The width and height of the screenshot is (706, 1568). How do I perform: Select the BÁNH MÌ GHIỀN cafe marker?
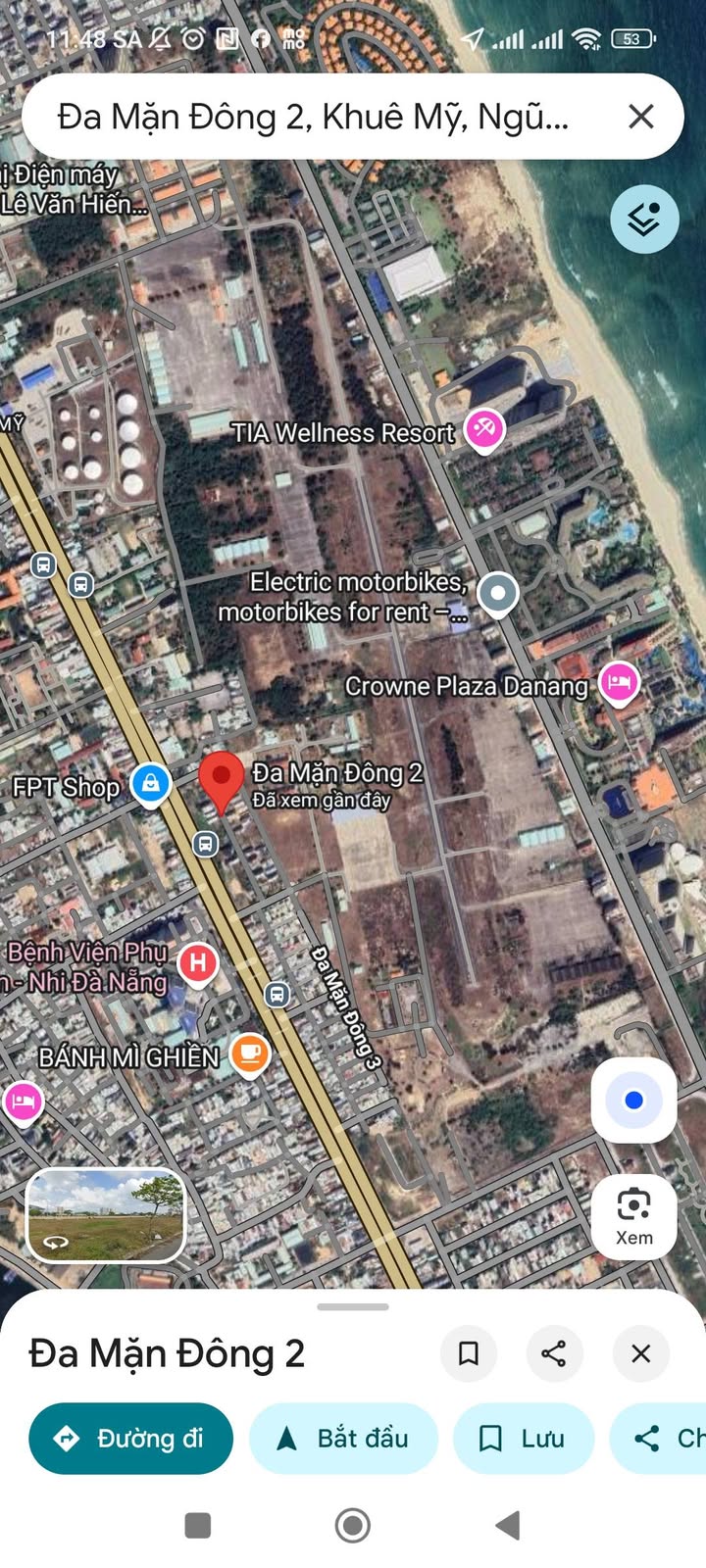point(250,1055)
